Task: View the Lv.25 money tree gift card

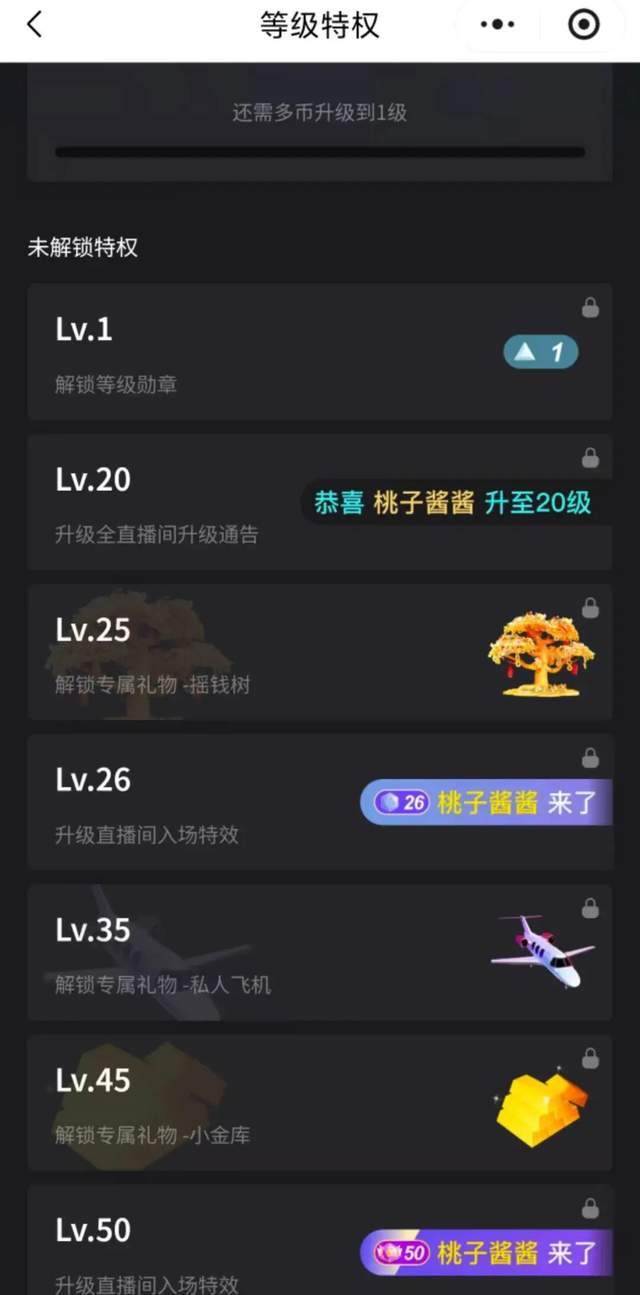Action: coord(320,652)
